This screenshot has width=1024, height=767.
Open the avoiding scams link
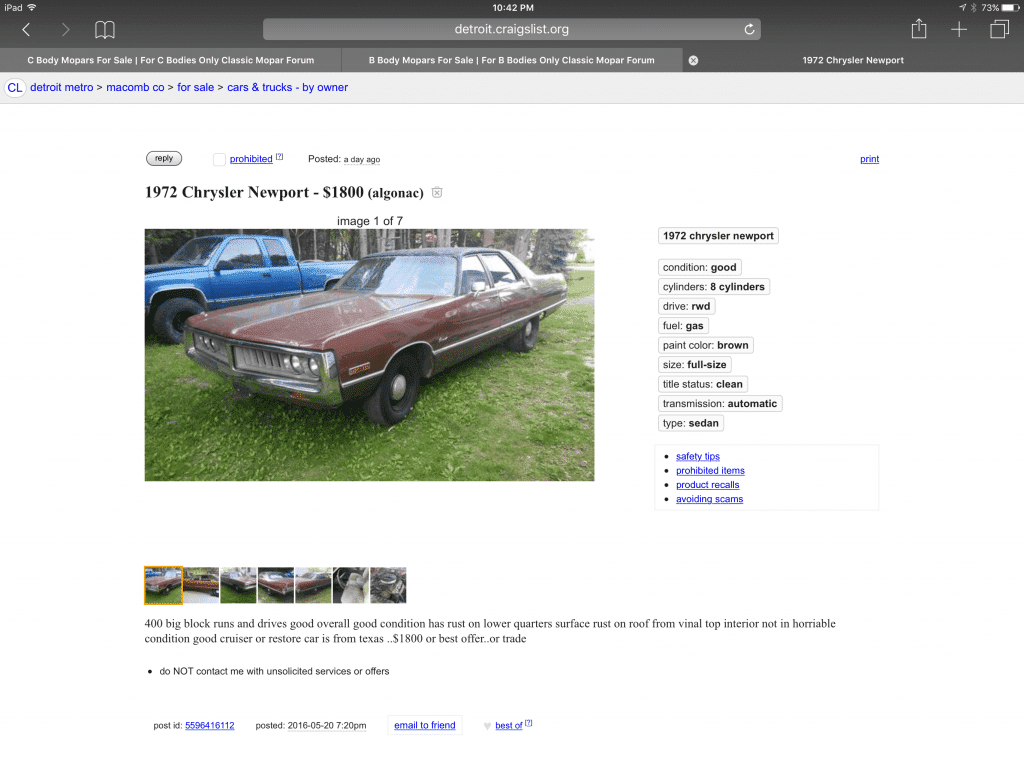709,499
